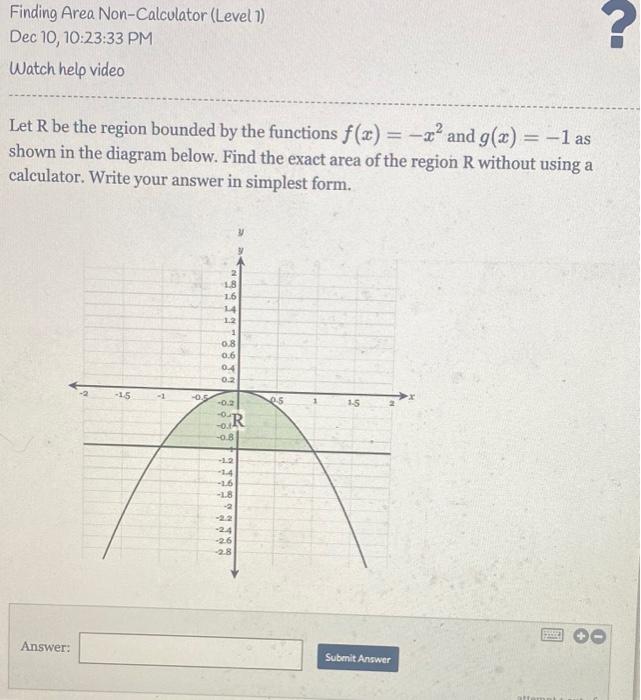Open the math keyboard icon
Viewport: 641px width, 700px height.
554,634
